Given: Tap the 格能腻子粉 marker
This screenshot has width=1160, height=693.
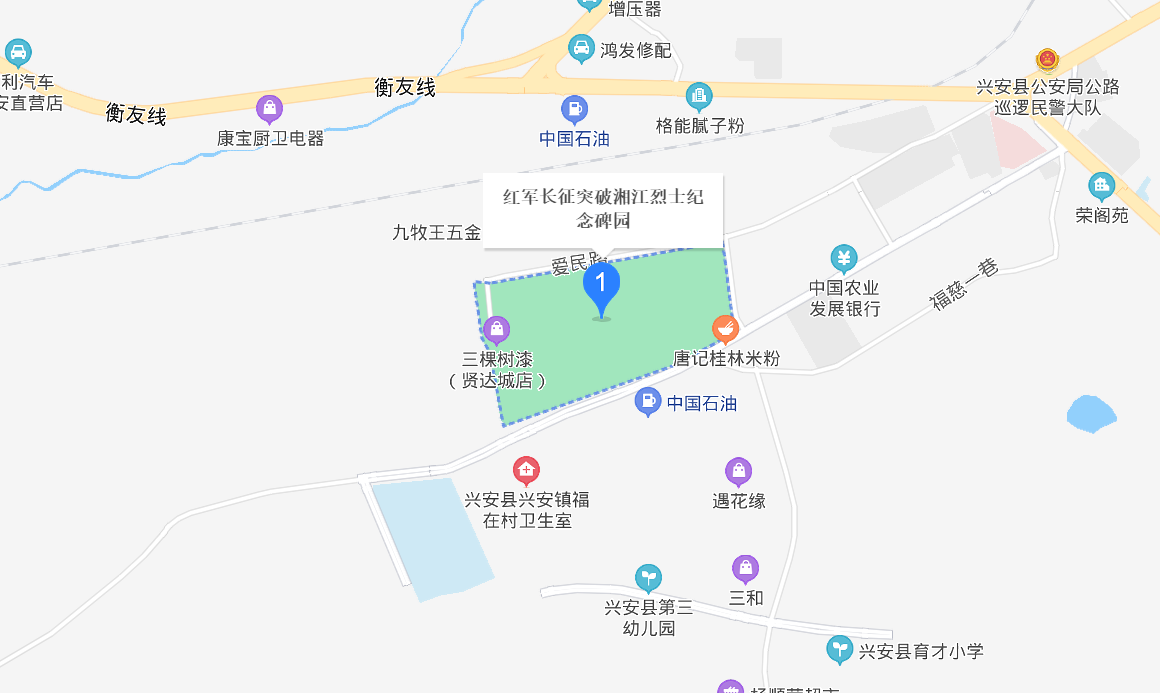Looking at the screenshot, I should point(699,96).
